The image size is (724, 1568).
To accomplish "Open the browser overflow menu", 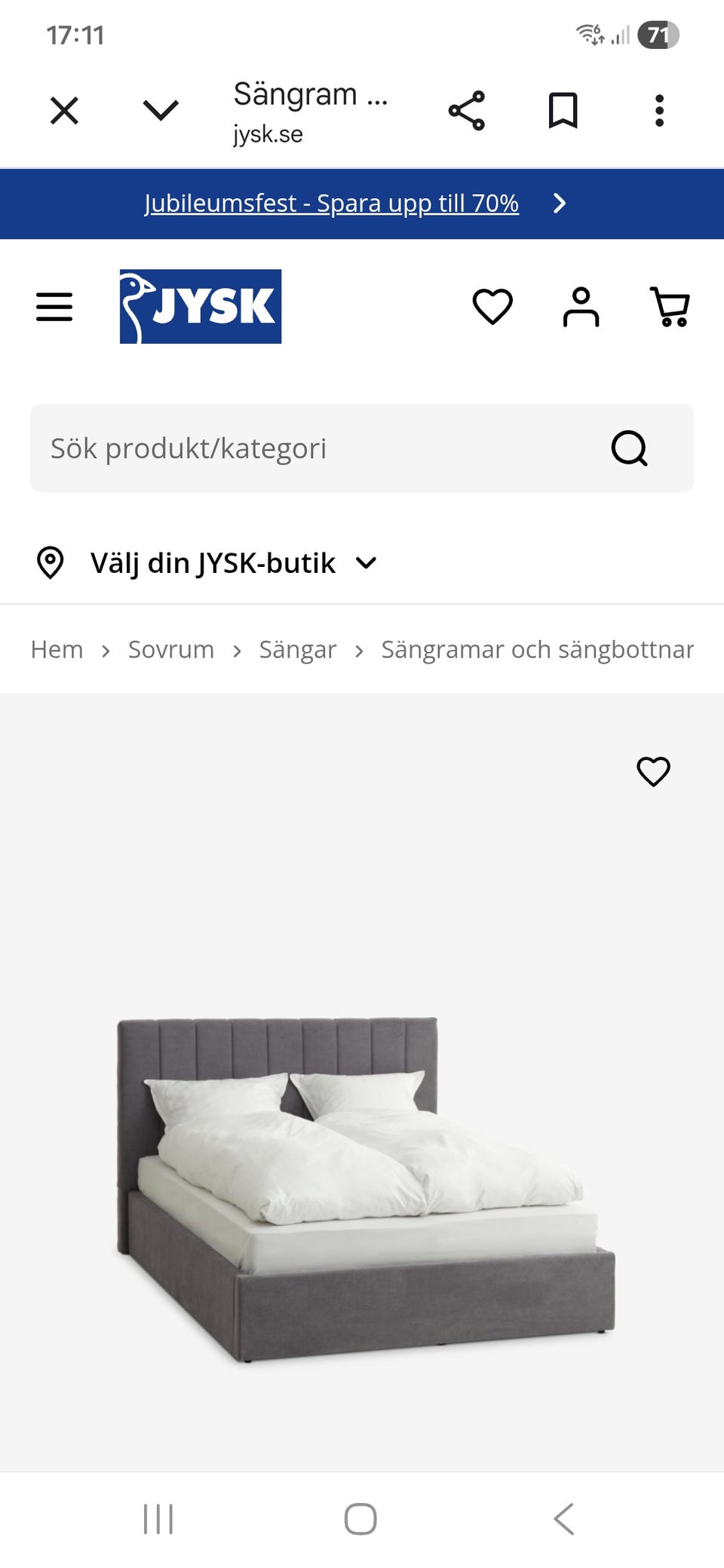I will pyautogui.click(x=660, y=111).
